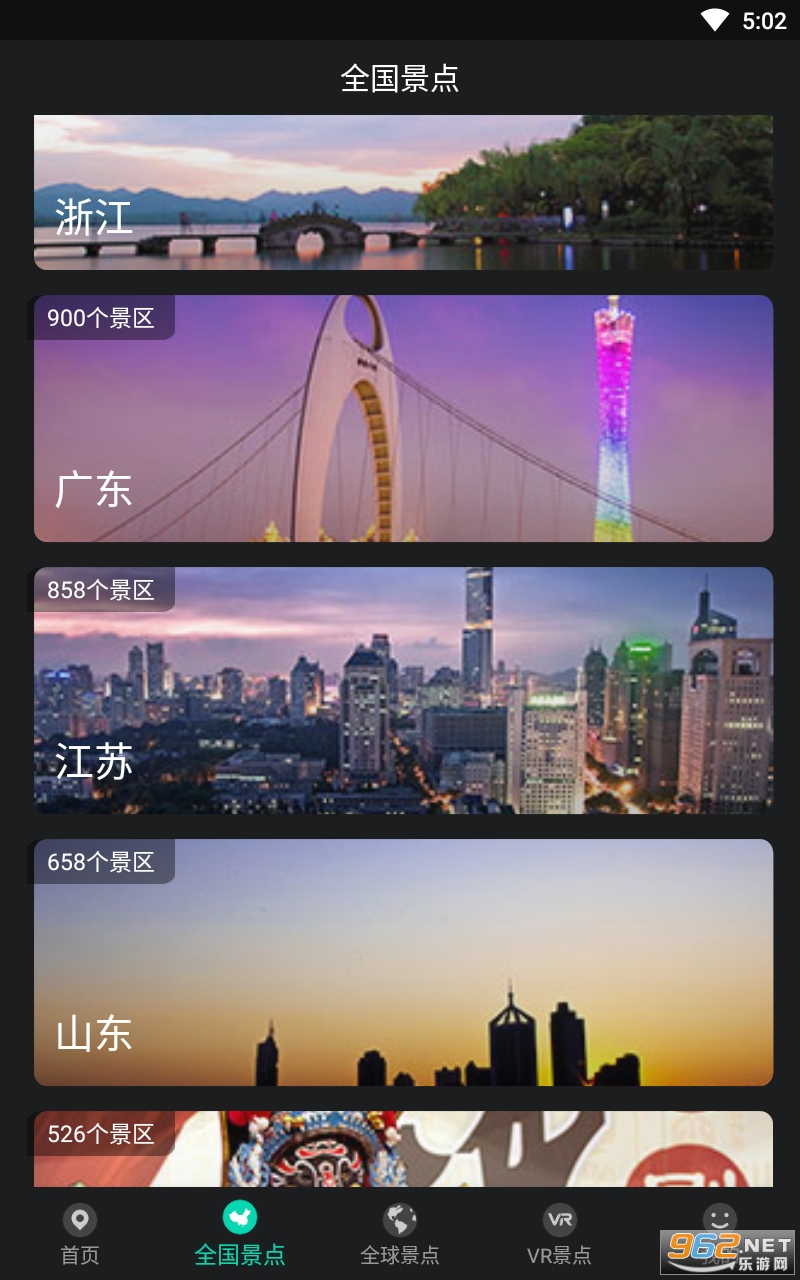This screenshot has height=1280, width=800.
Task: Tap the 全国景点 tab
Action: click(x=240, y=1234)
